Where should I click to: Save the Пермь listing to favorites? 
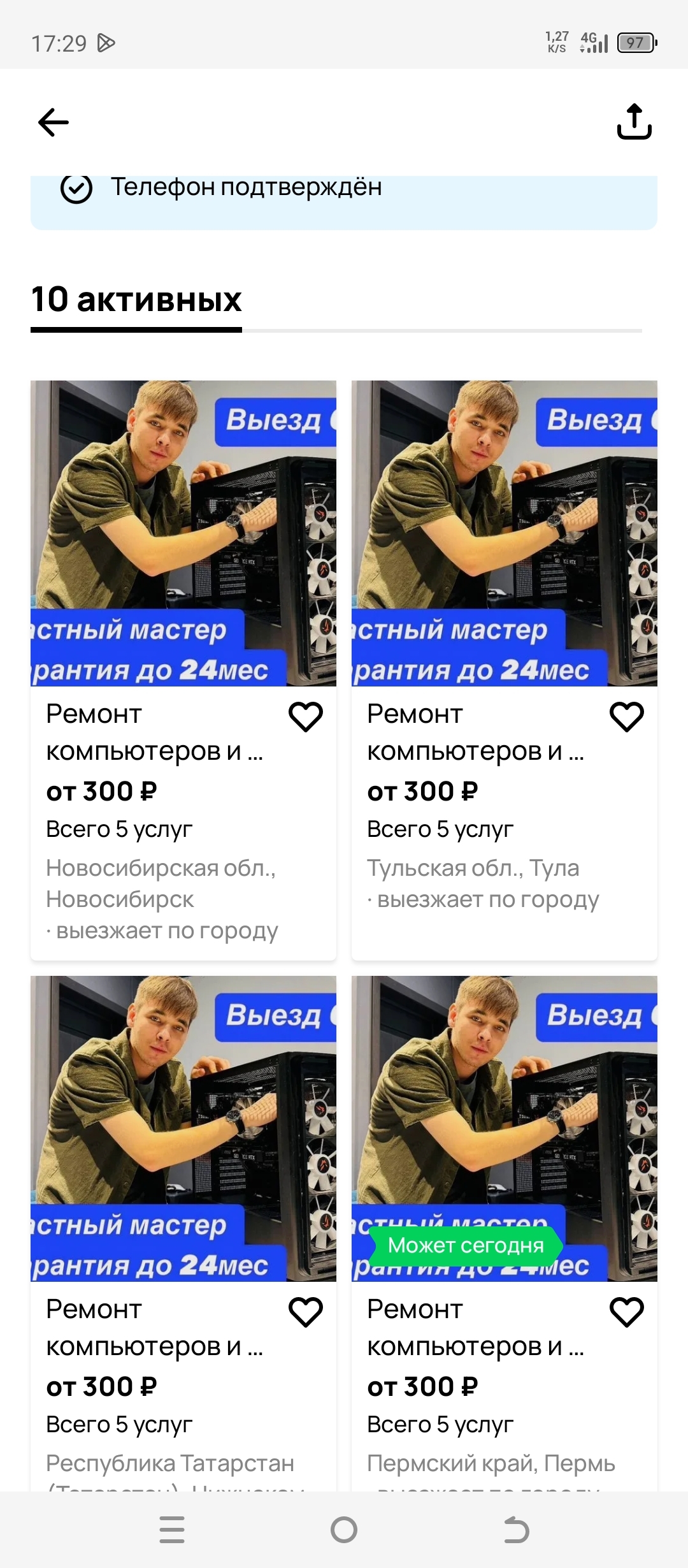[627, 1312]
